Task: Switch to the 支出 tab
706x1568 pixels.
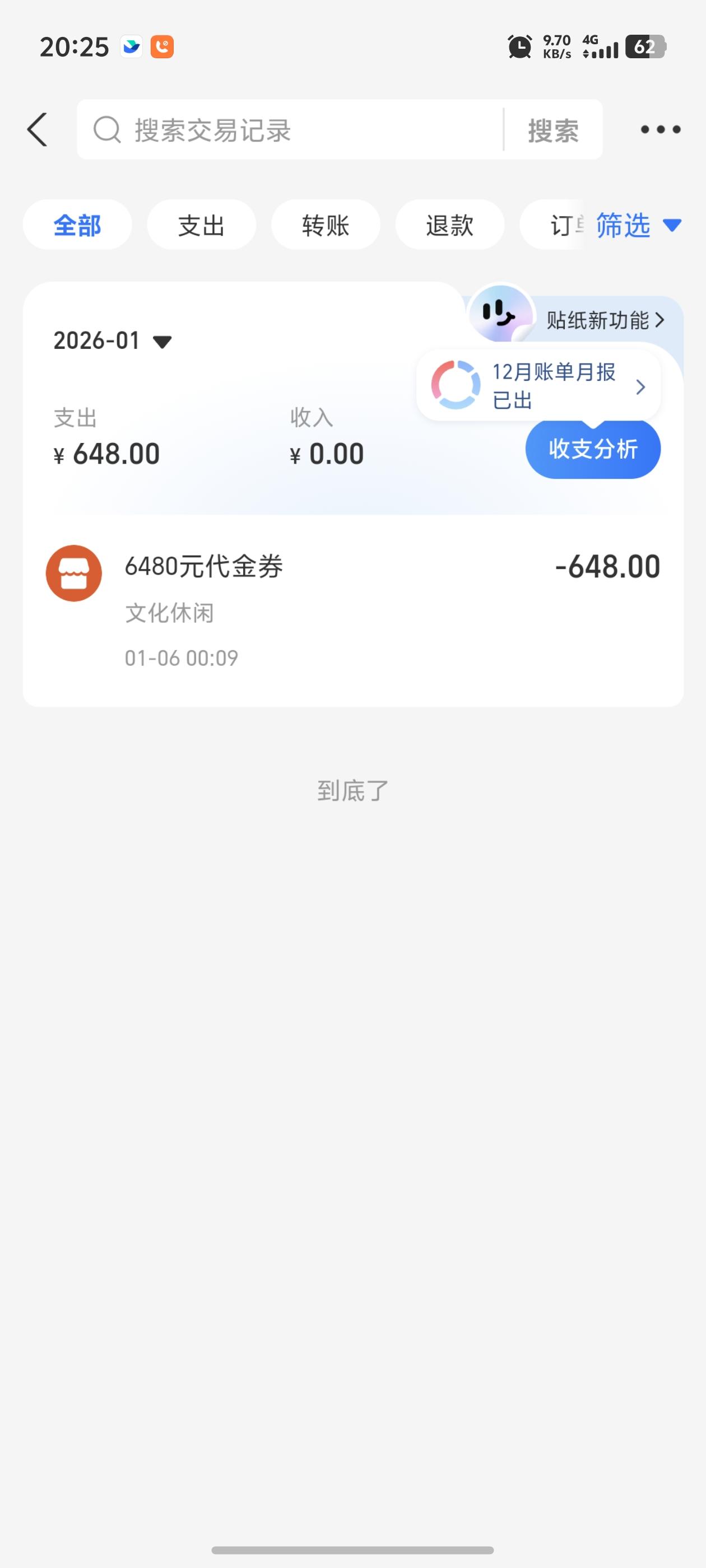Action: [202, 225]
